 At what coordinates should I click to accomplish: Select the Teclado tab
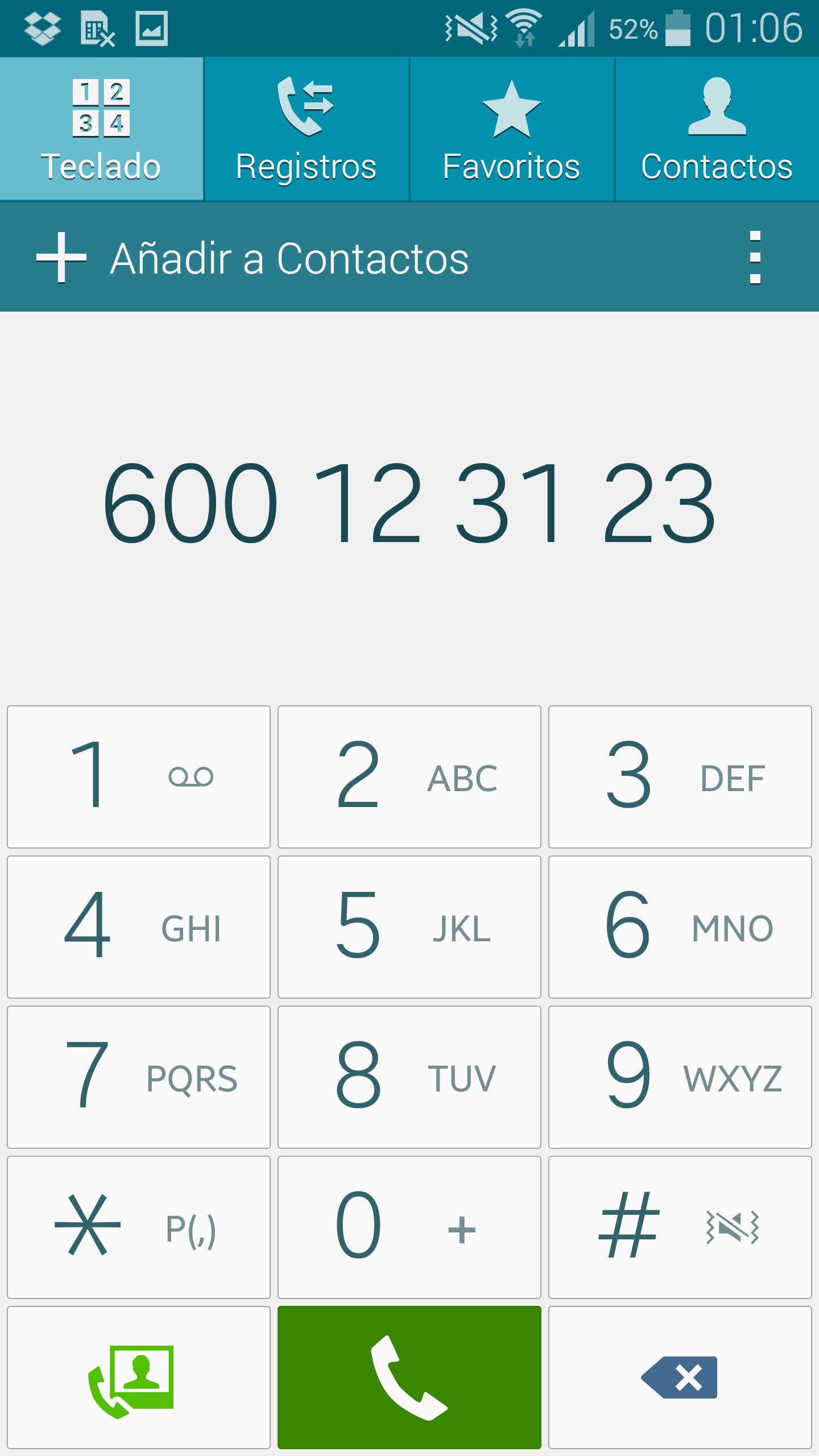101,130
